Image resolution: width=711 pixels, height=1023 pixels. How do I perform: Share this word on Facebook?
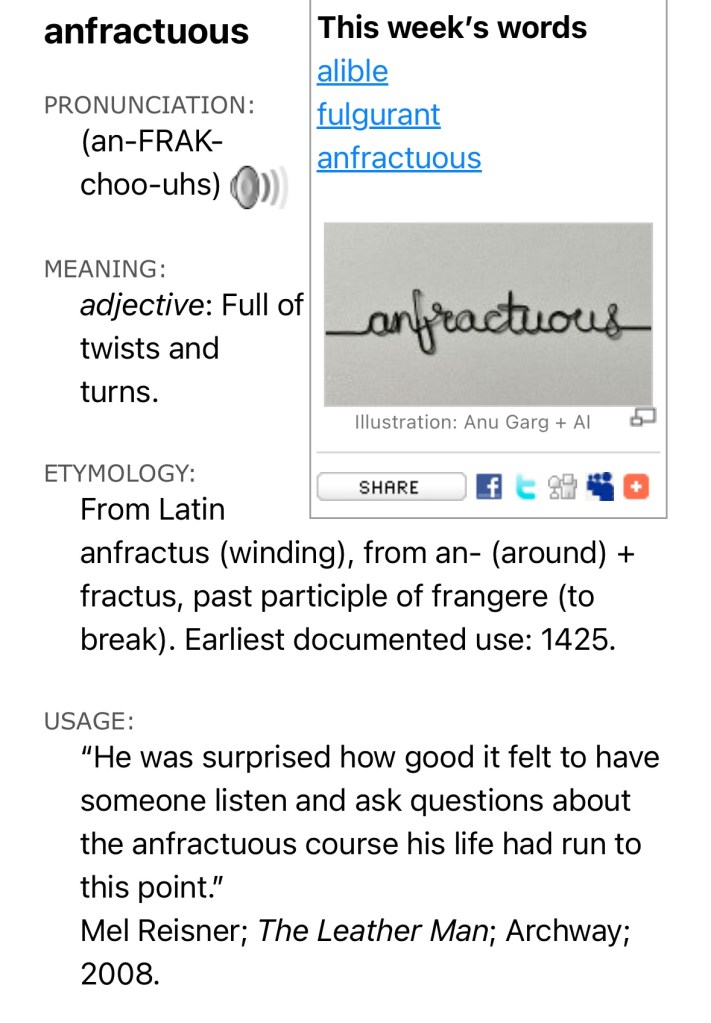click(x=489, y=487)
